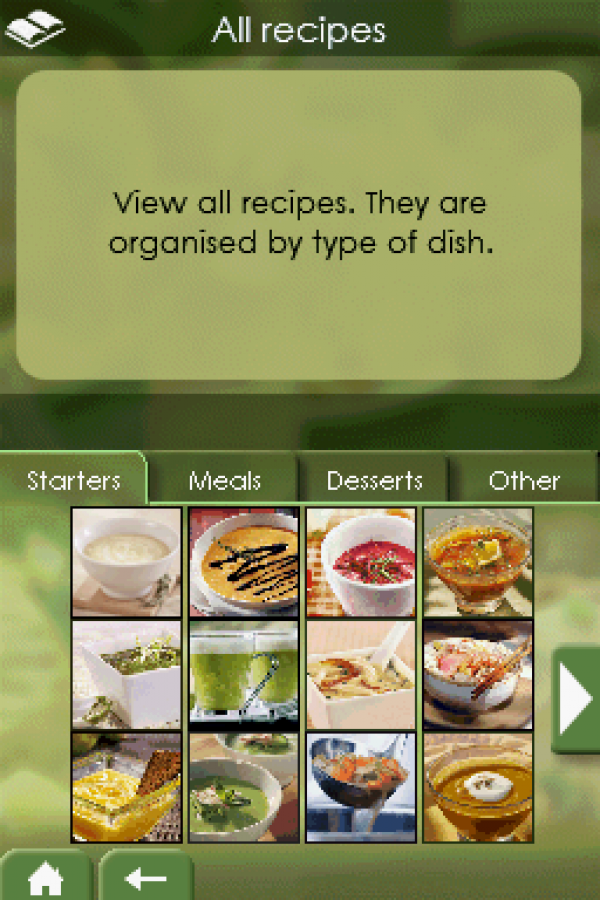Viewport: 600px width, 900px height.
Task: Go back with the arrow button
Action: (x=146, y=878)
